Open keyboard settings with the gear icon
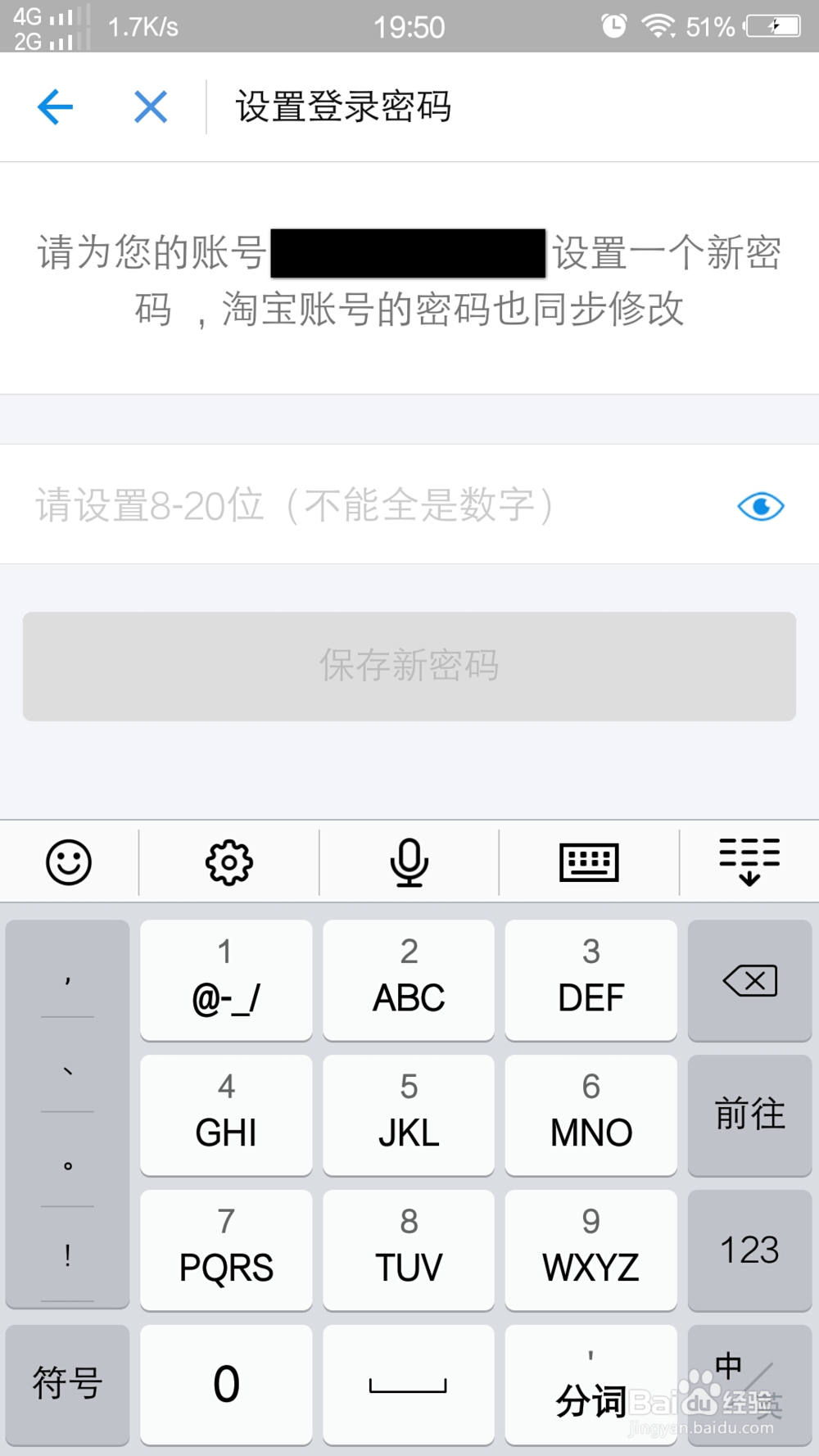The width and height of the screenshot is (819, 1456). coord(228,861)
